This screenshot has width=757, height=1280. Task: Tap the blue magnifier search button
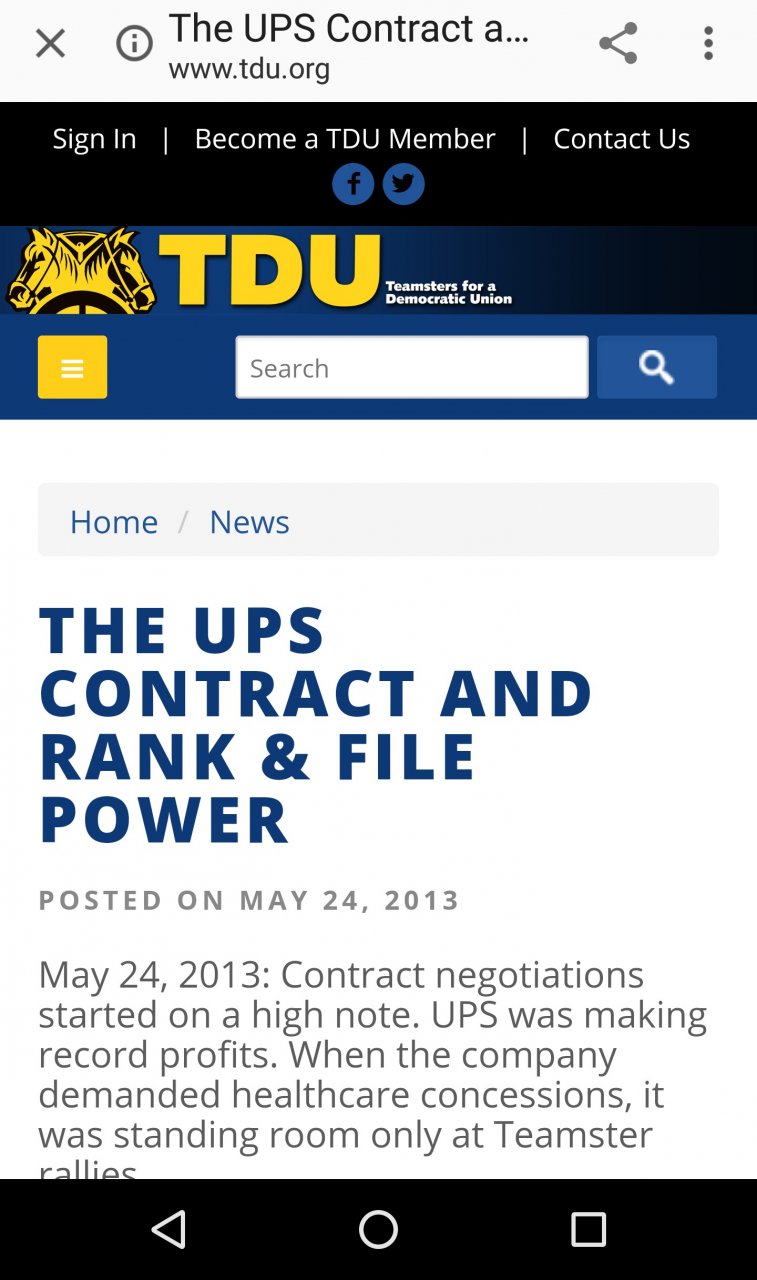657,368
